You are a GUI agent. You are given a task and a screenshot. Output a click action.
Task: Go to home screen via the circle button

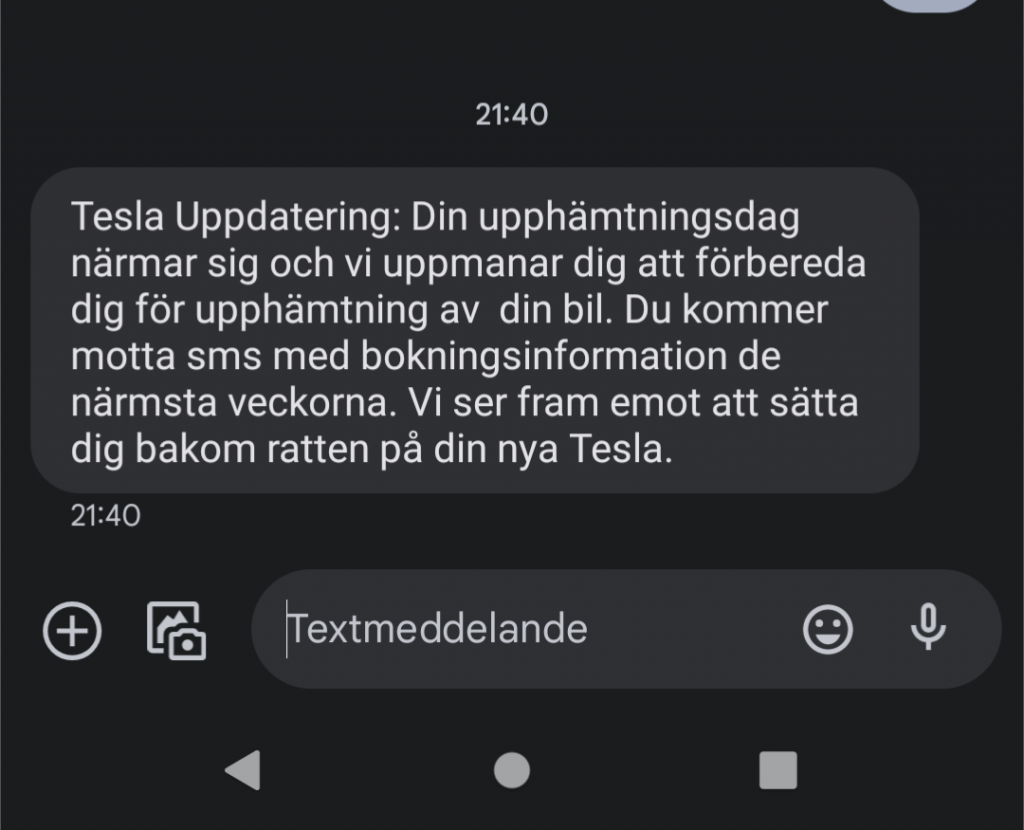[512, 770]
